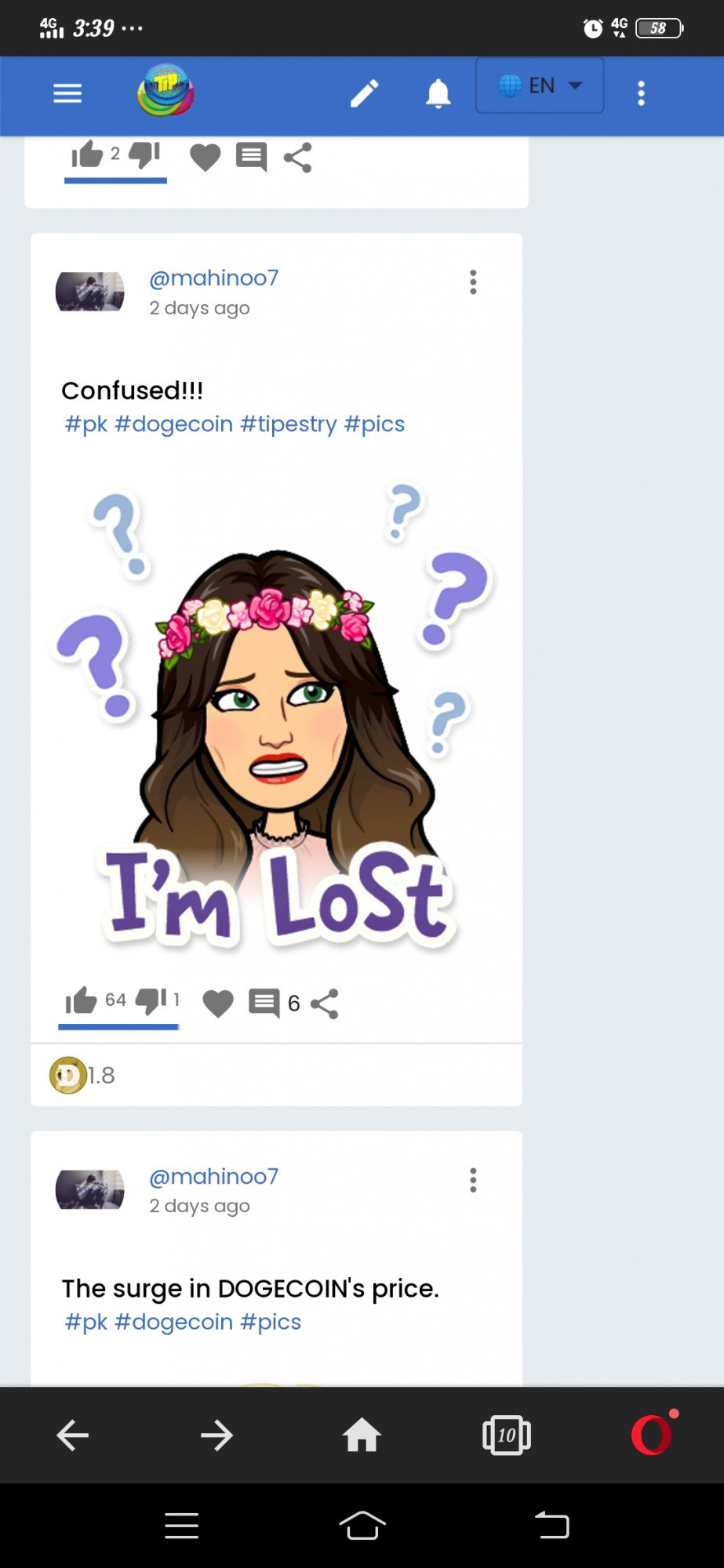Like the Confused!!! post

pyautogui.click(x=81, y=1000)
